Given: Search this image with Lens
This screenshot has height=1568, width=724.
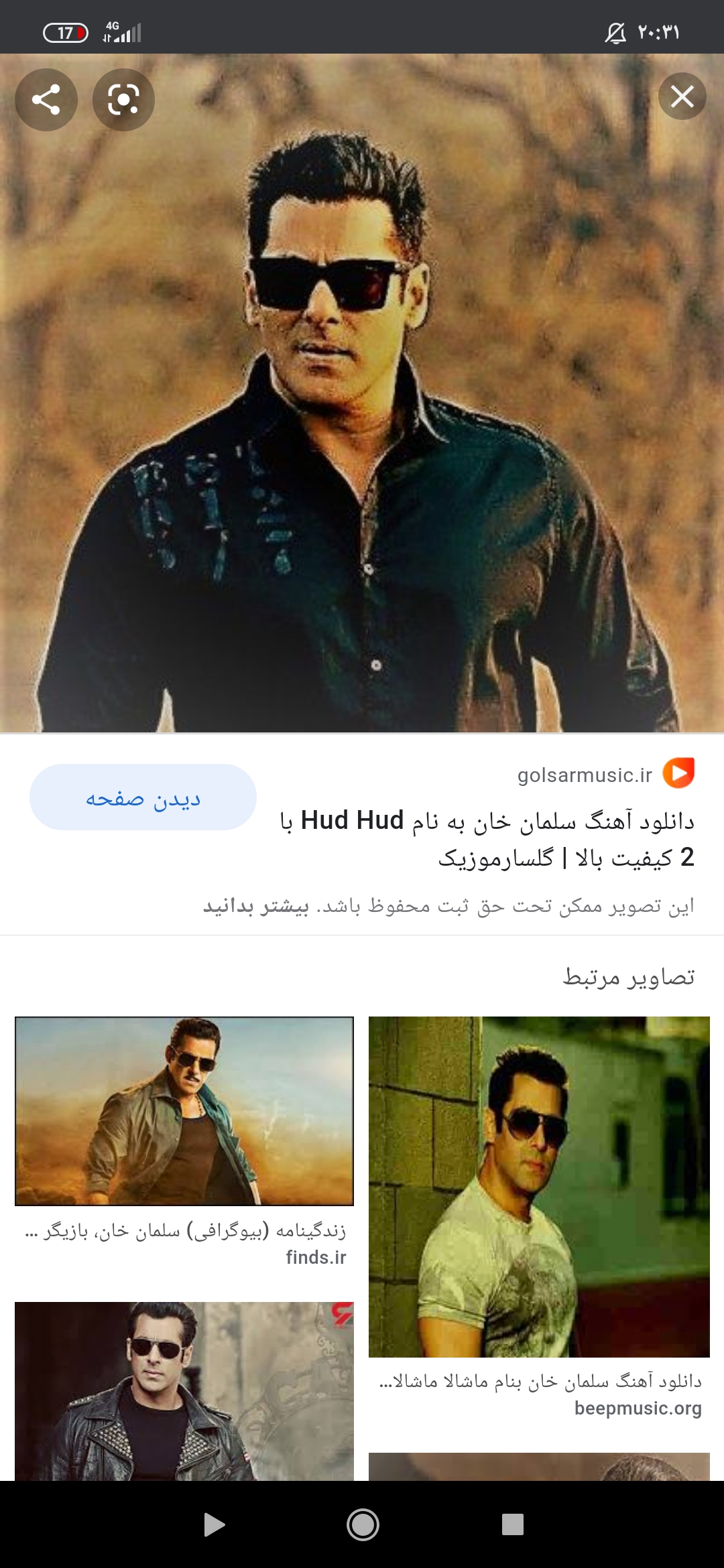Looking at the screenshot, I should tap(123, 100).
